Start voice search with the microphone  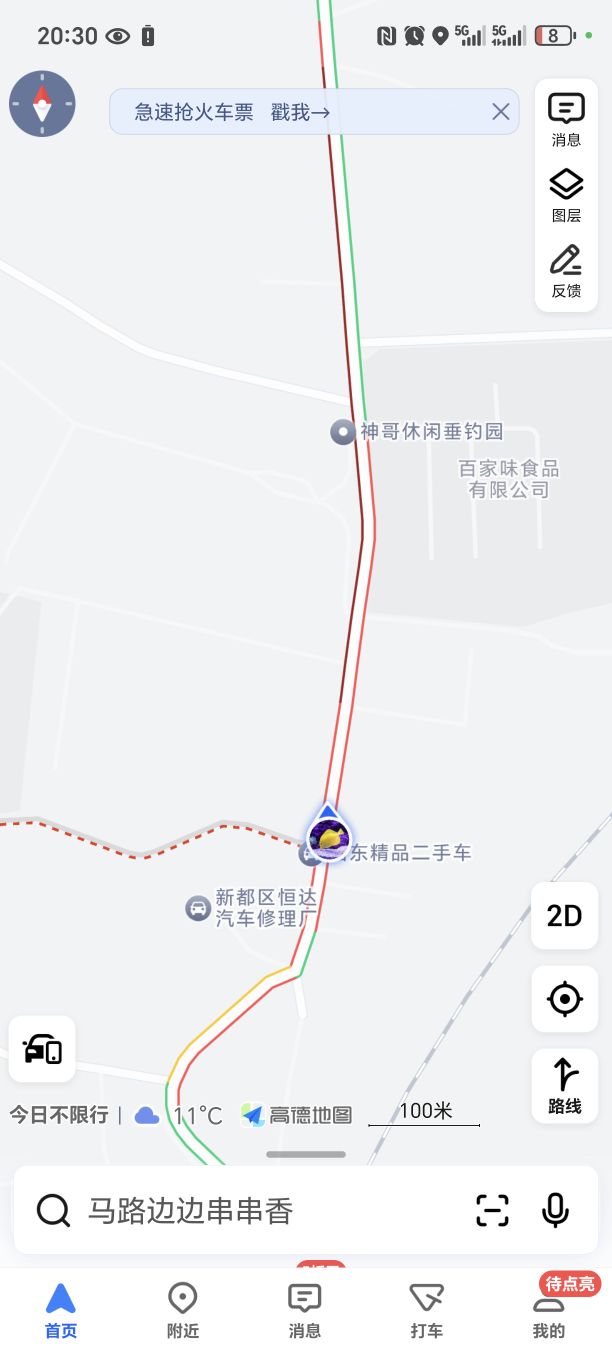(x=555, y=1210)
